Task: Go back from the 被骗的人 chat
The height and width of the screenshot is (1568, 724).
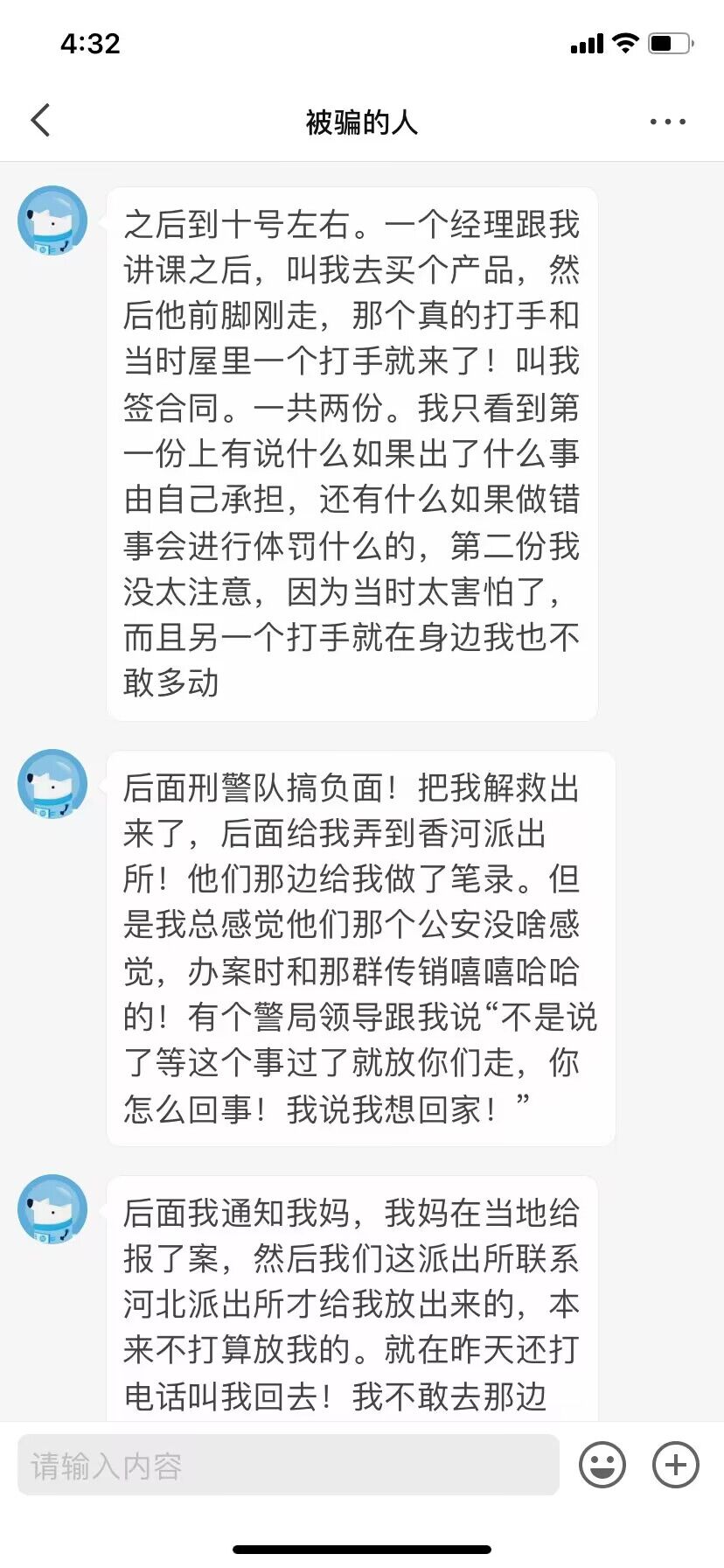Action: point(41,121)
